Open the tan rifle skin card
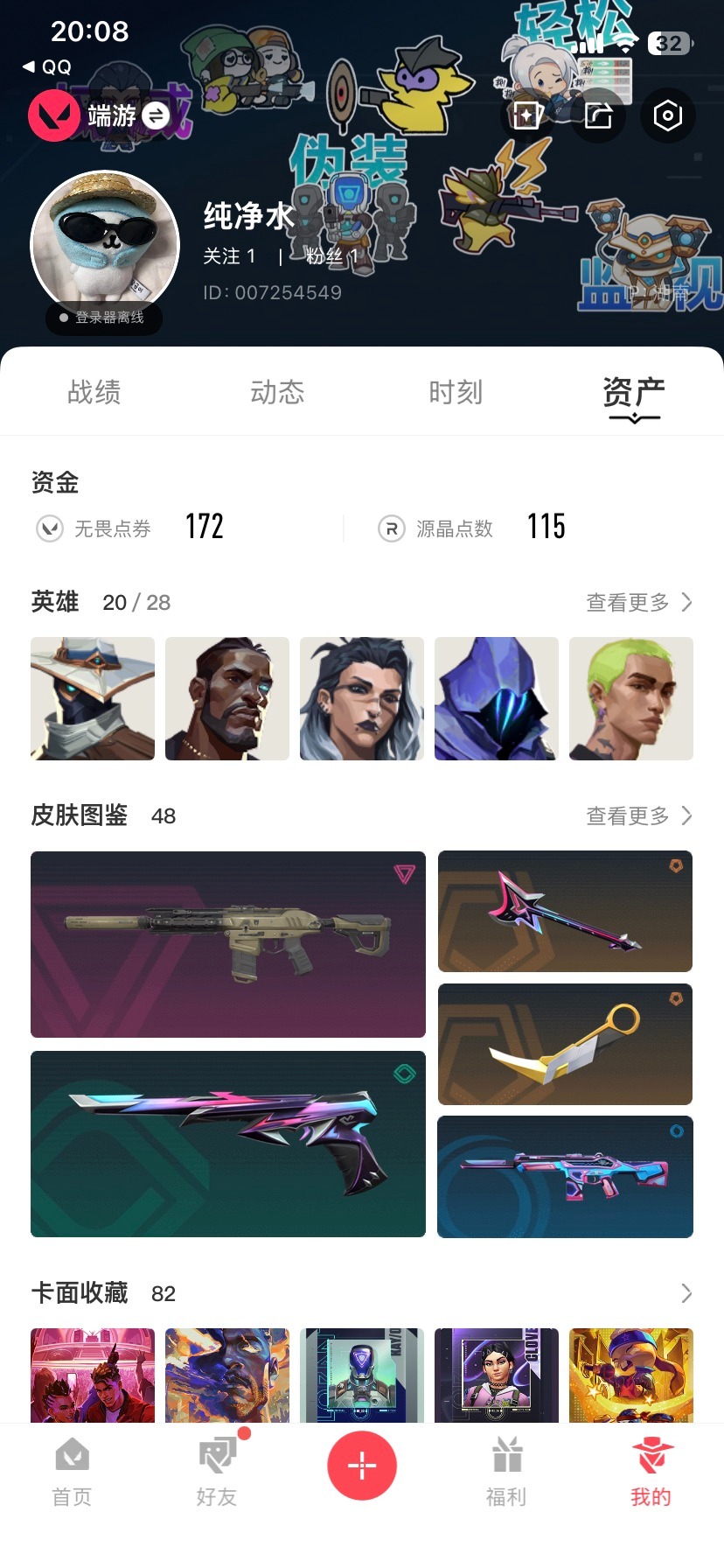724x1568 pixels. coord(227,944)
